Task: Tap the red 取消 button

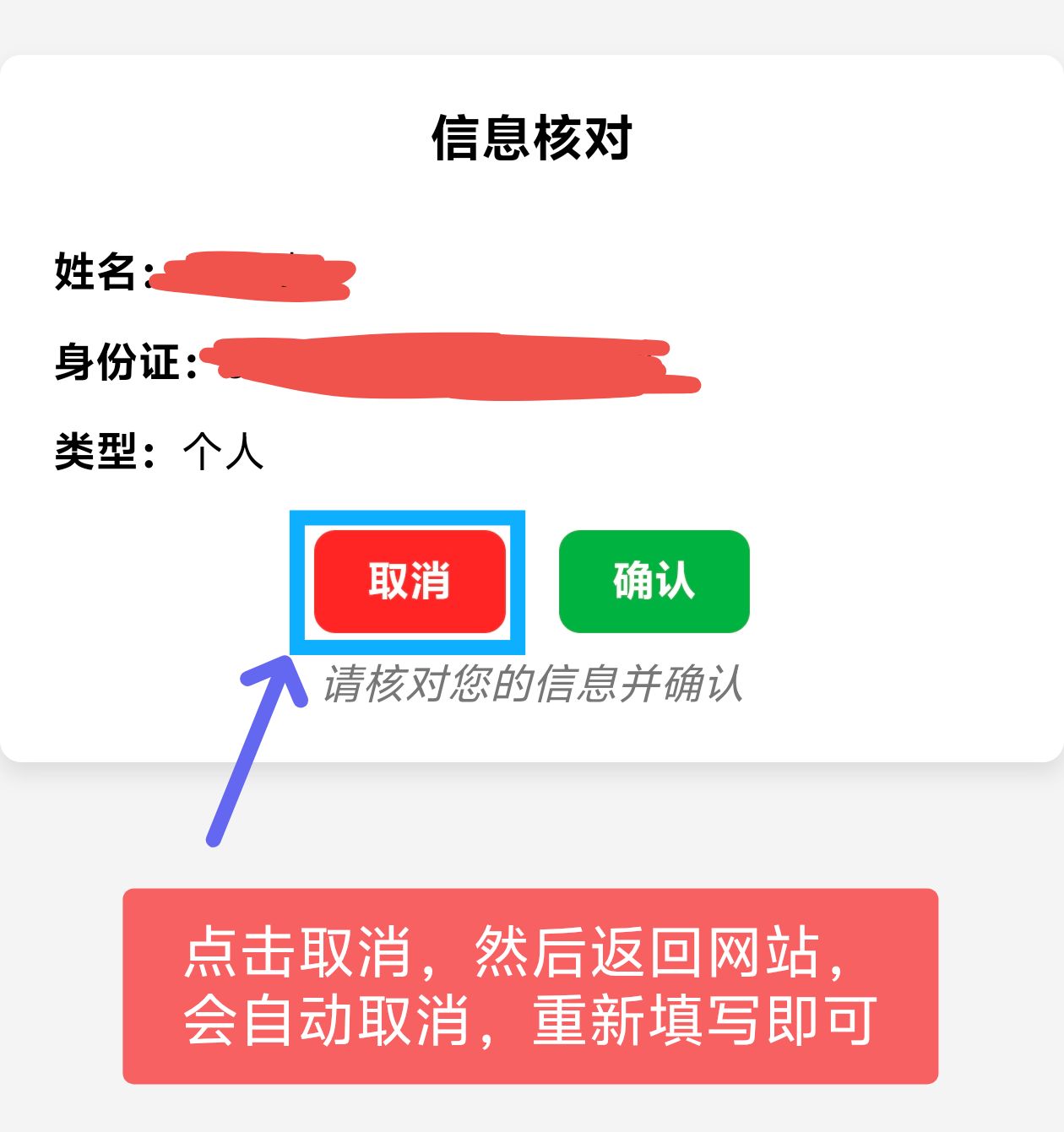Action: pyautogui.click(x=410, y=582)
